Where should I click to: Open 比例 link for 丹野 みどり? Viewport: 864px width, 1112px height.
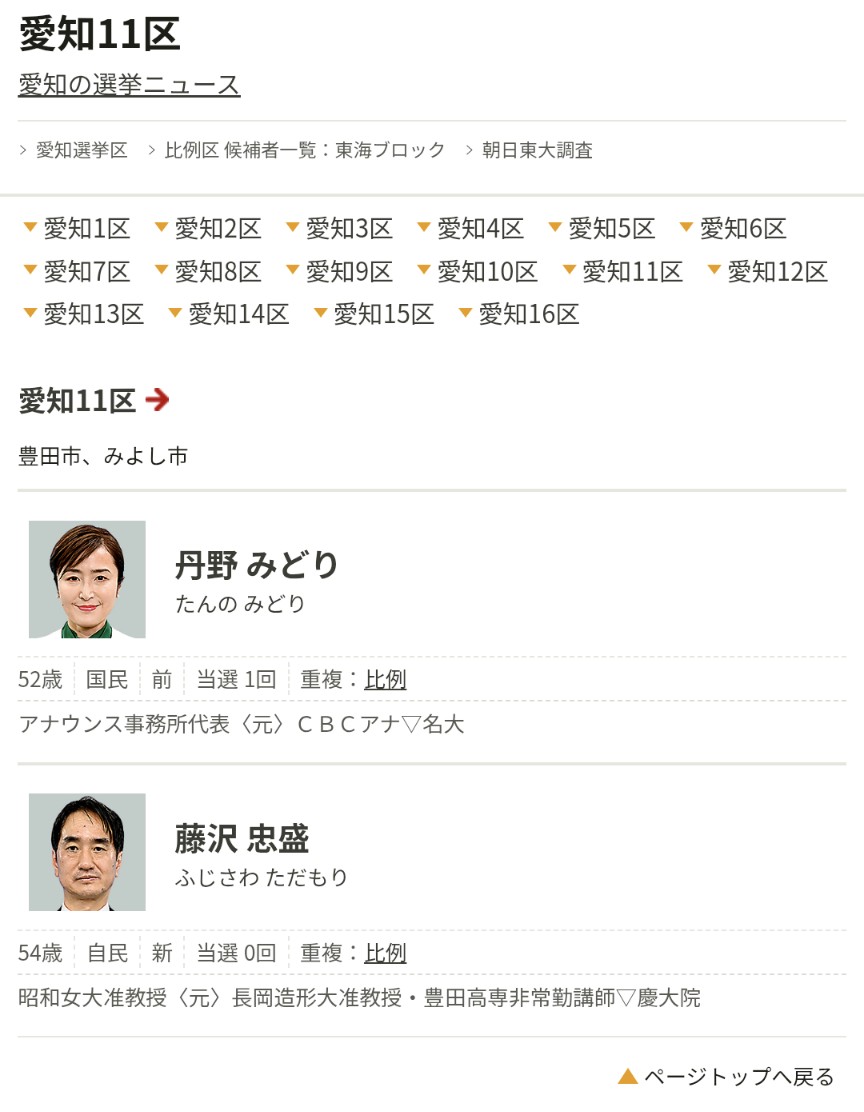pos(385,680)
